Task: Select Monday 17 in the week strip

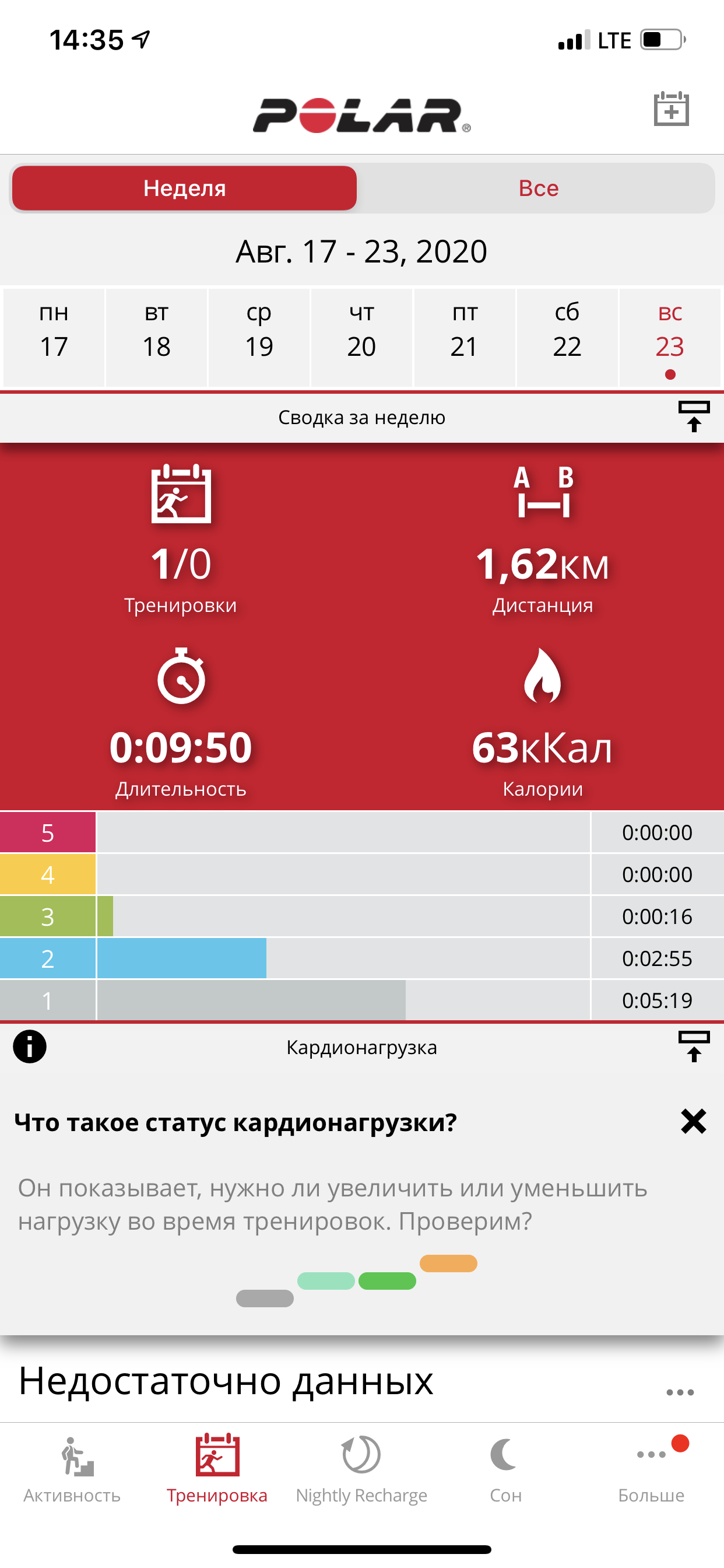Action: coord(54,337)
